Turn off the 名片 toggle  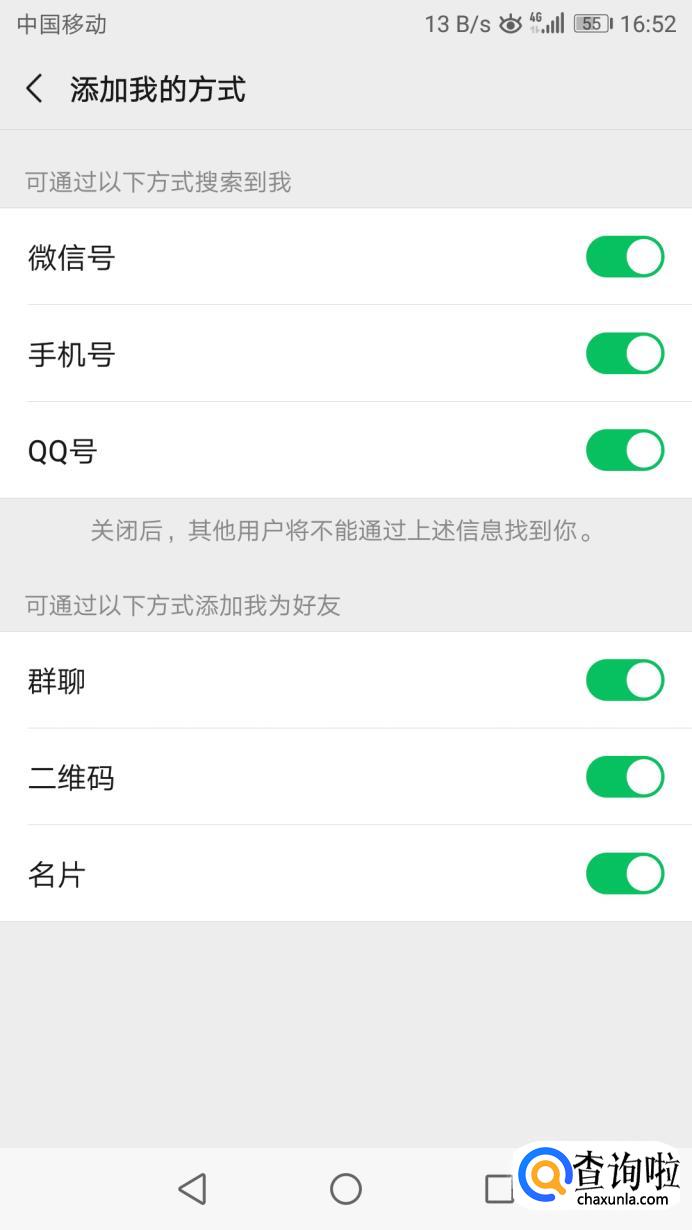click(624, 873)
